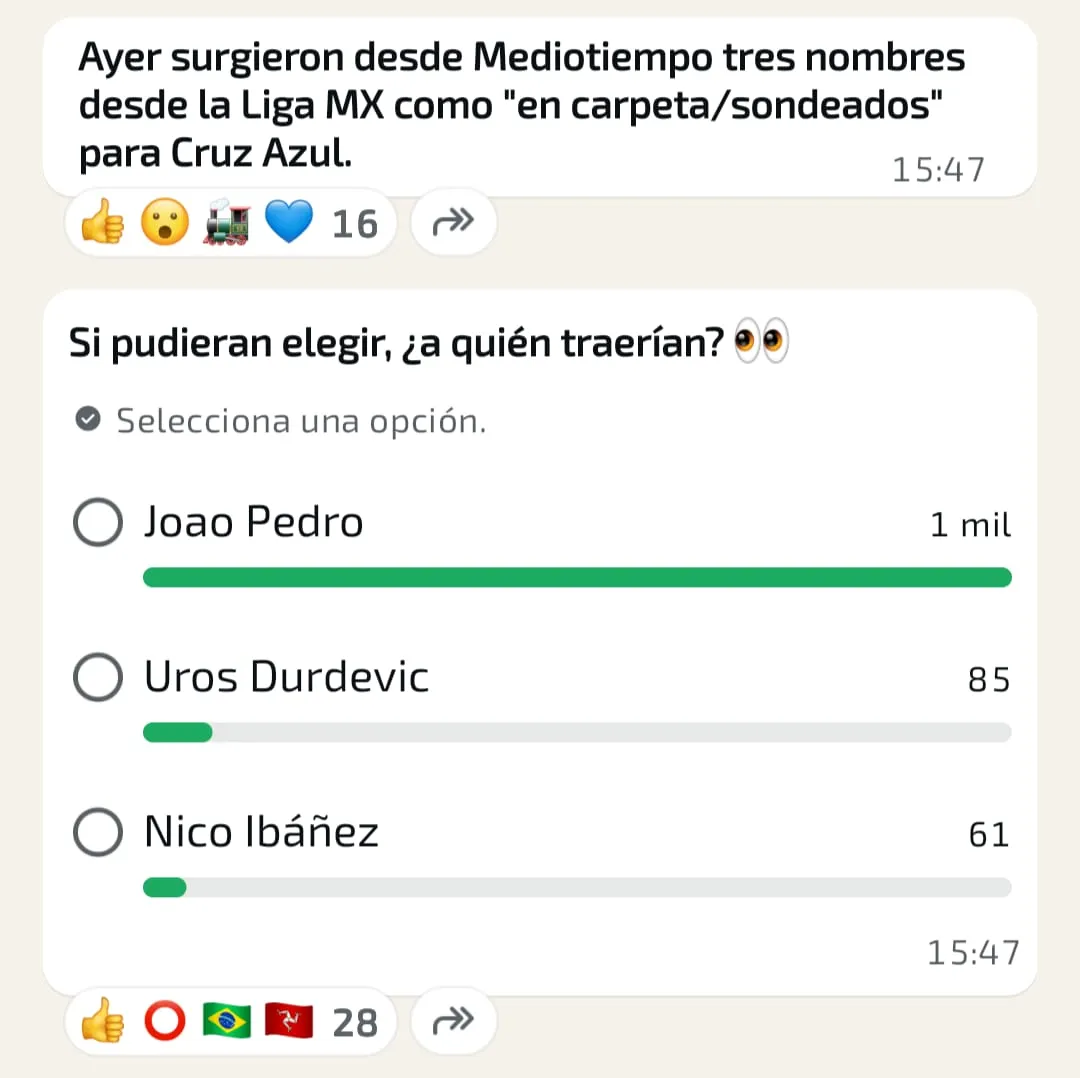Forward the Mediotiempo message about Cruz Azul
The width and height of the screenshot is (1080, 1078).
(x=453, y=223)
